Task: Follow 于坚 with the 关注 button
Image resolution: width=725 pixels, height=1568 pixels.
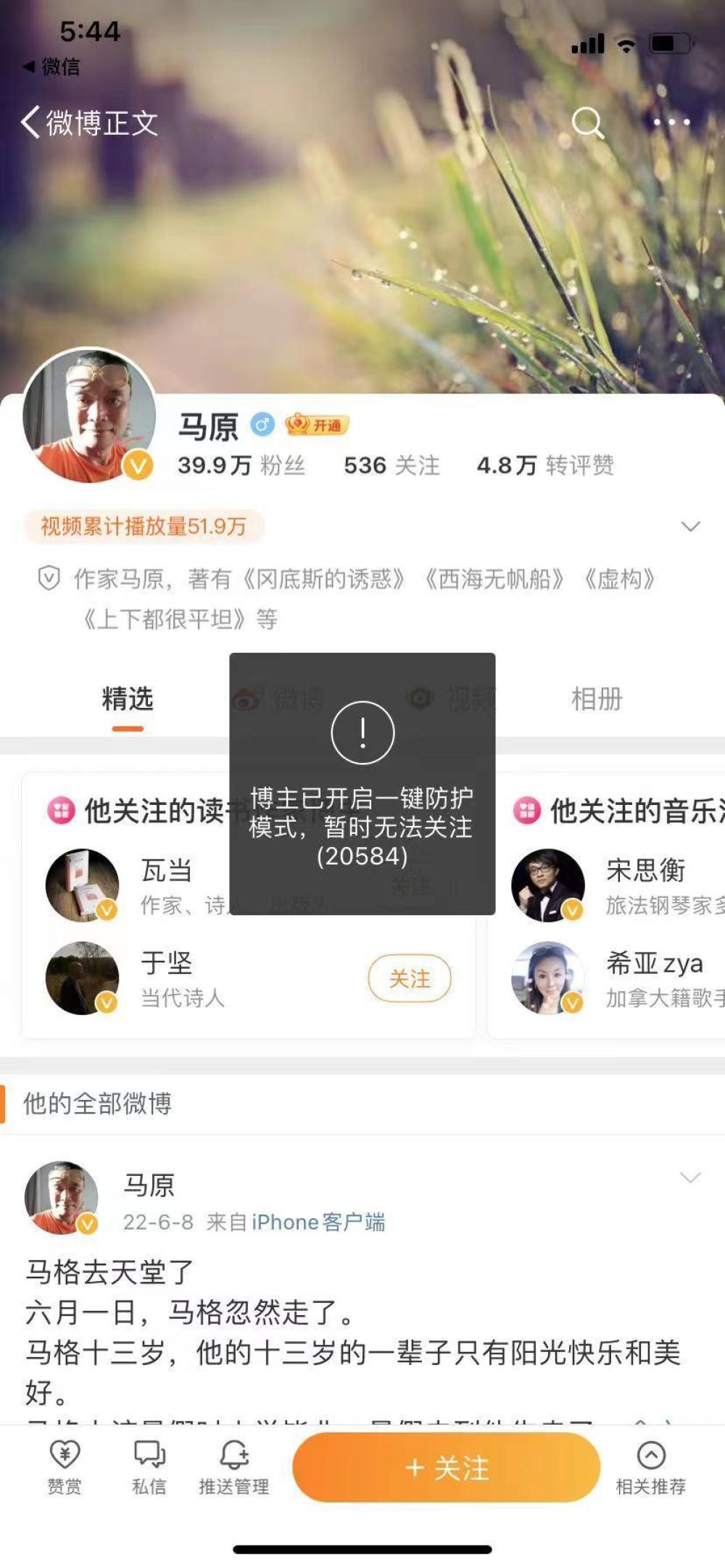Action: (x=410, y=979)
